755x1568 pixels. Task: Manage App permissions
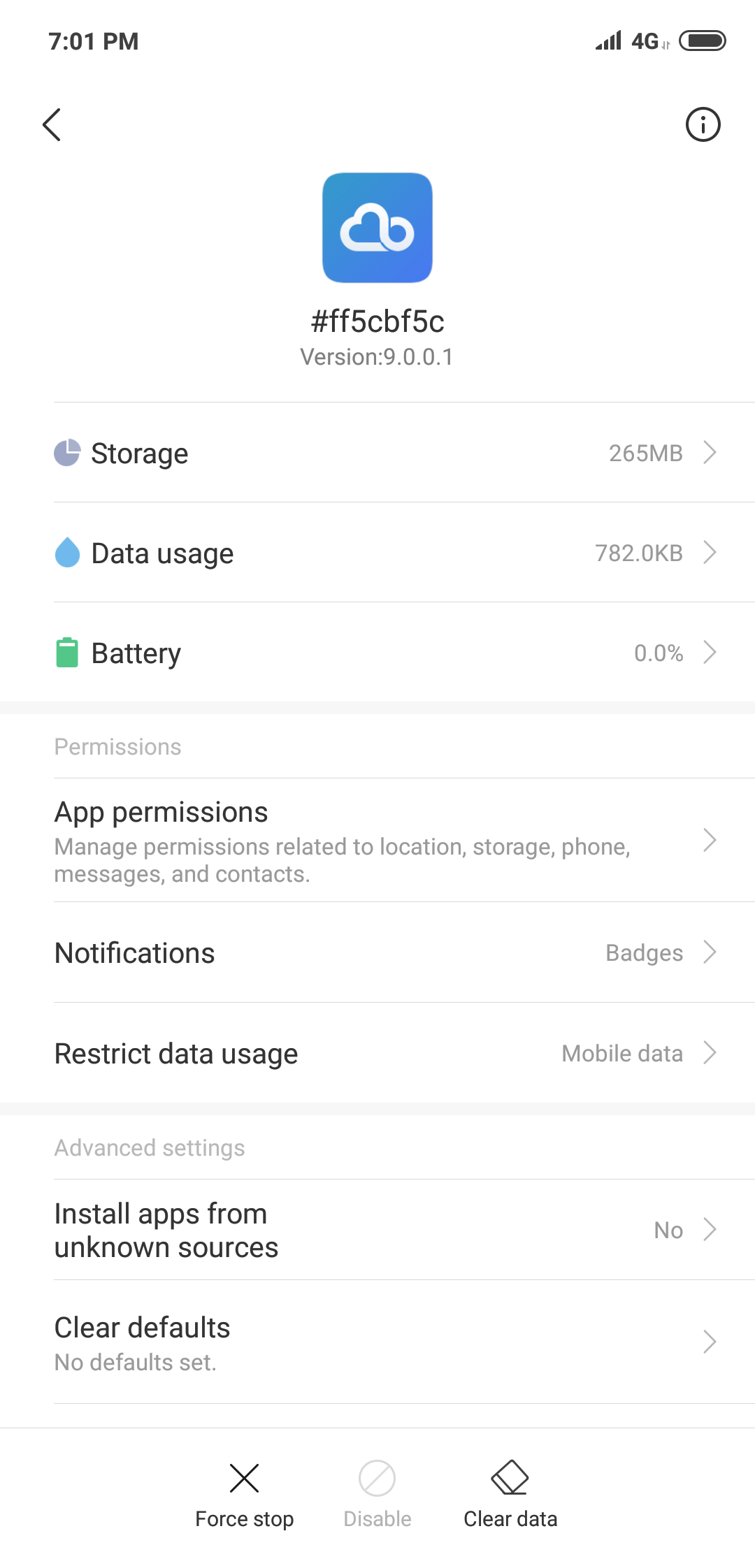click(377, 841)
